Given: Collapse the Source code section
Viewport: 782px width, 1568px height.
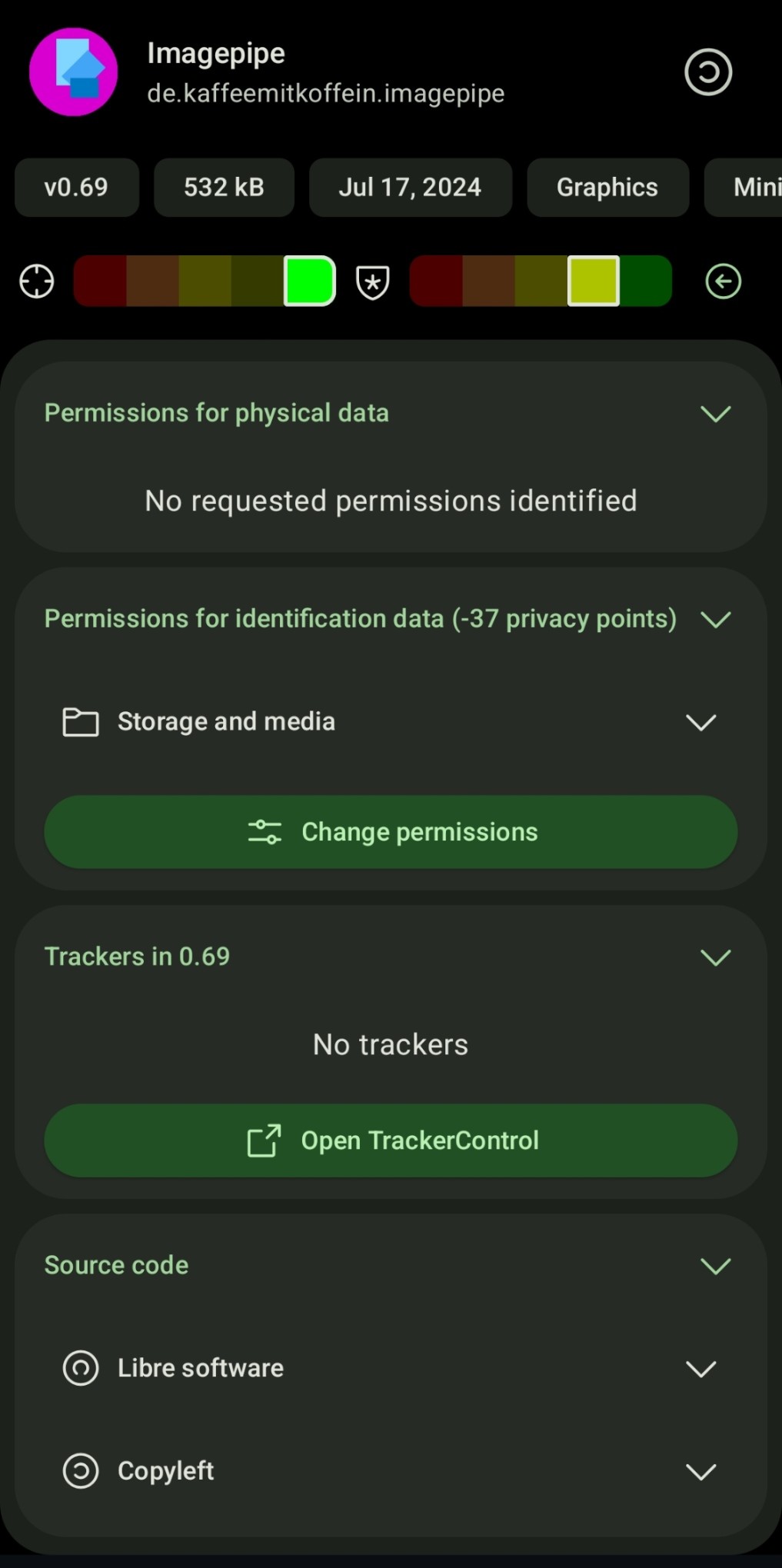Looking at the screenshot, I should tap(715, 1266).
